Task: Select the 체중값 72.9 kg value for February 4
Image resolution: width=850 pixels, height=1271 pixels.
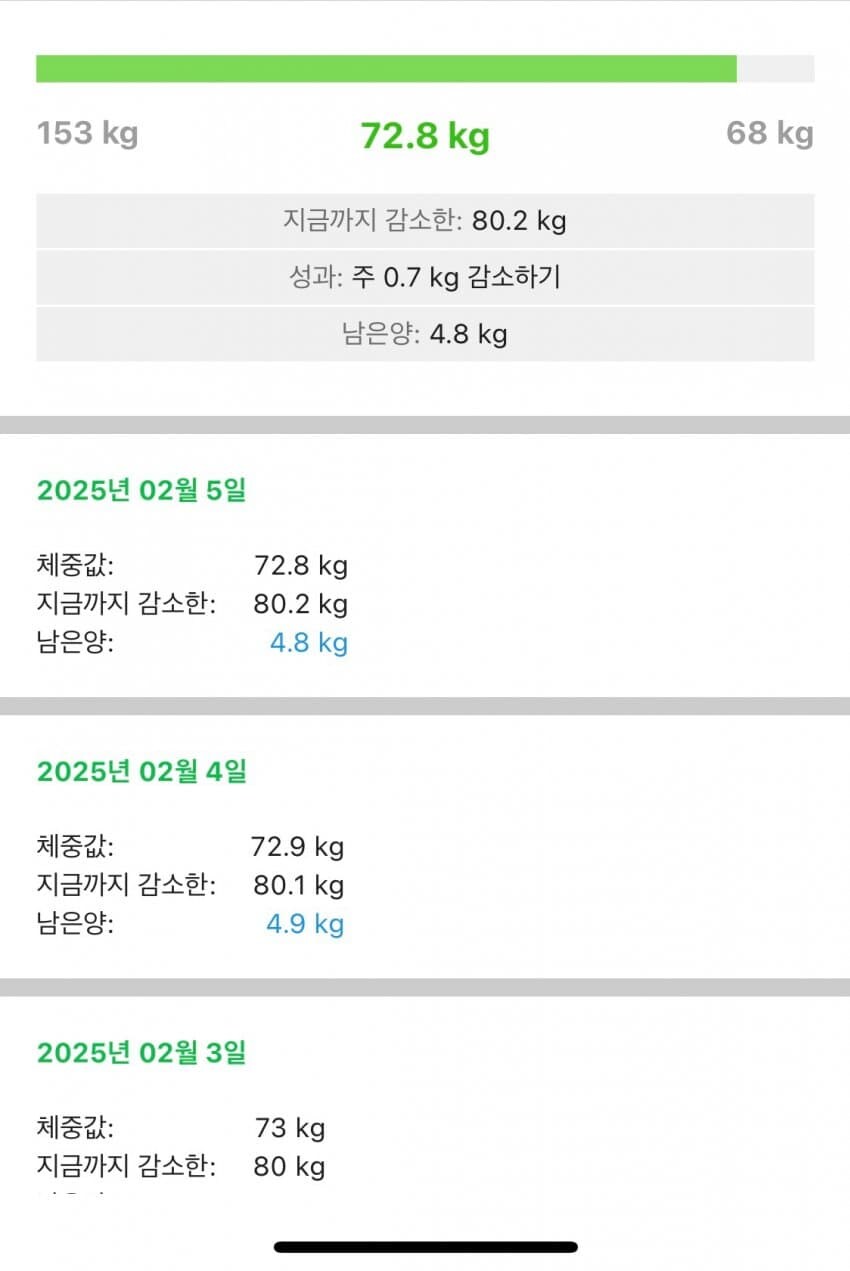Action: point(300,847)
